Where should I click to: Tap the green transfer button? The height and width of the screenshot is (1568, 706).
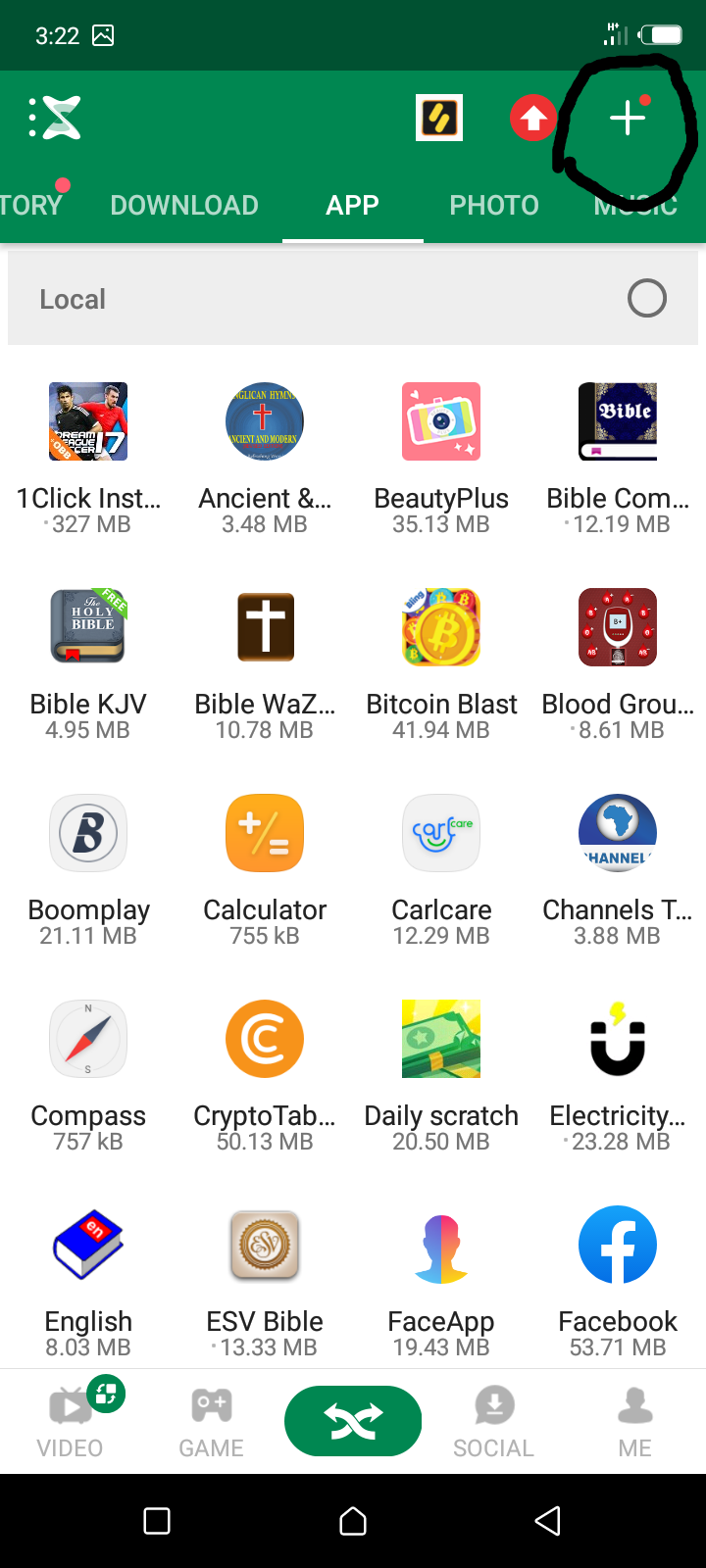tap(353, 1421)
